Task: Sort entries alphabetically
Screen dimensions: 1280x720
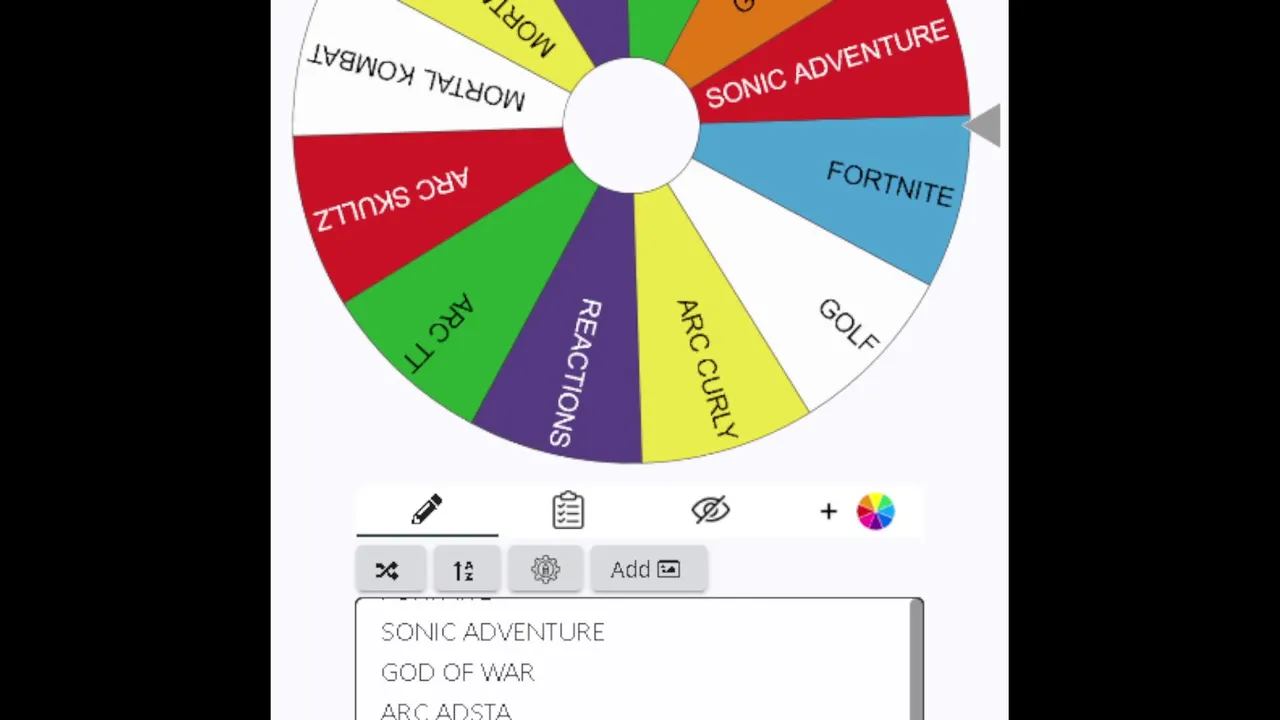Action: [x=463, y=570]
